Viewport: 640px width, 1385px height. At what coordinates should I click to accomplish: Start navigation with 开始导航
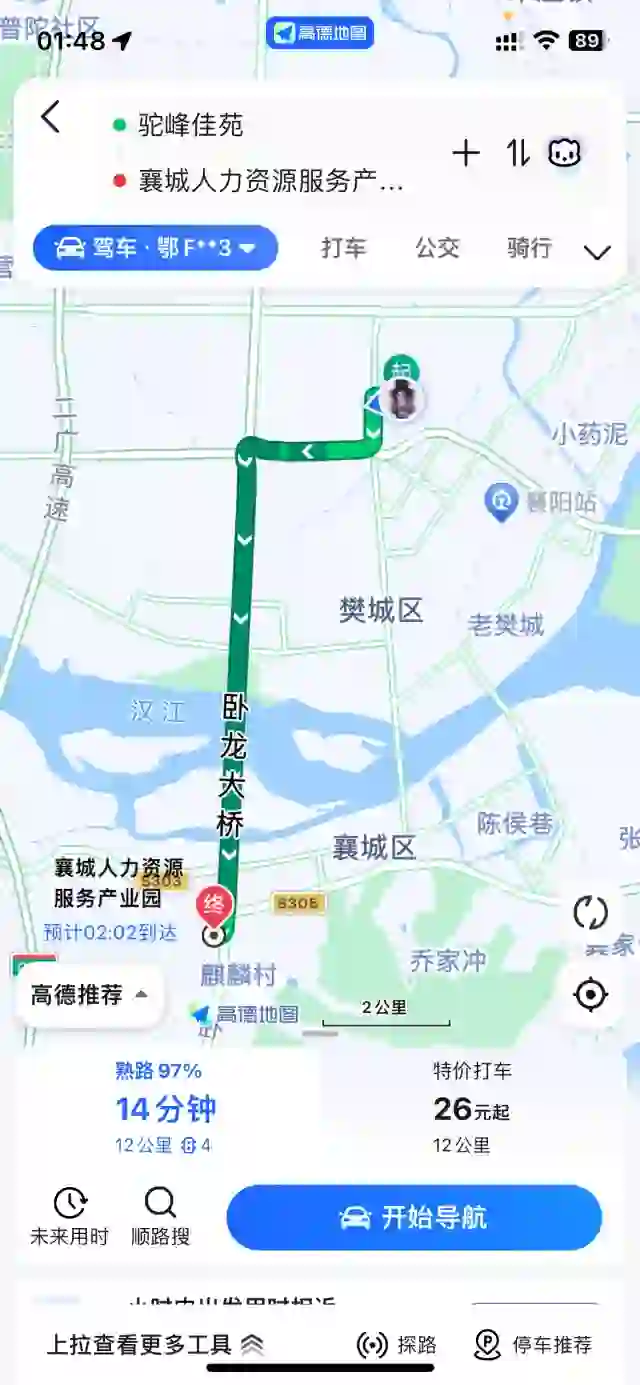(414, 1217)
